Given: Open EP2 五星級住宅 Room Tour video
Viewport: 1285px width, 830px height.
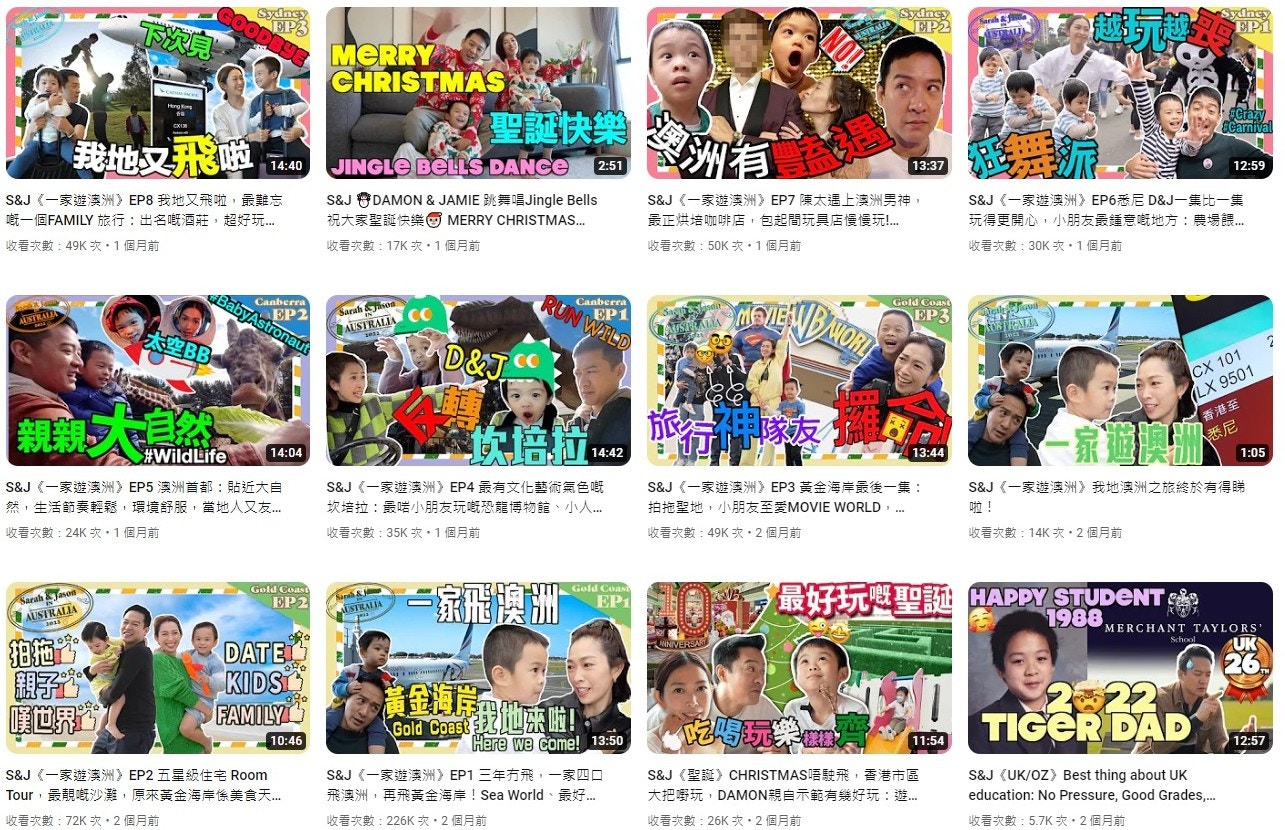Looking at the screenshot, I should click(158, 667).
